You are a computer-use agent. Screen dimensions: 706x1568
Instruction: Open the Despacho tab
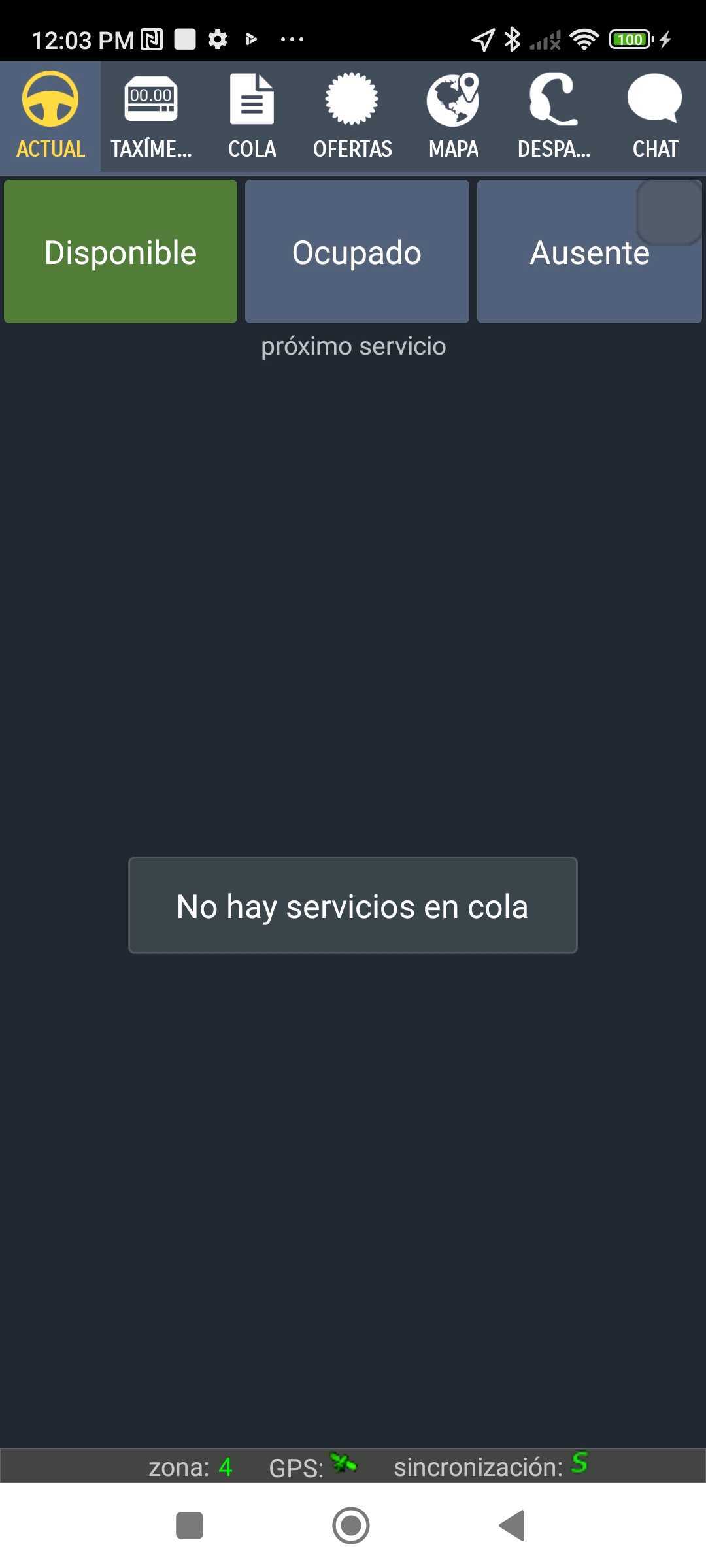[x=554, y=116]
